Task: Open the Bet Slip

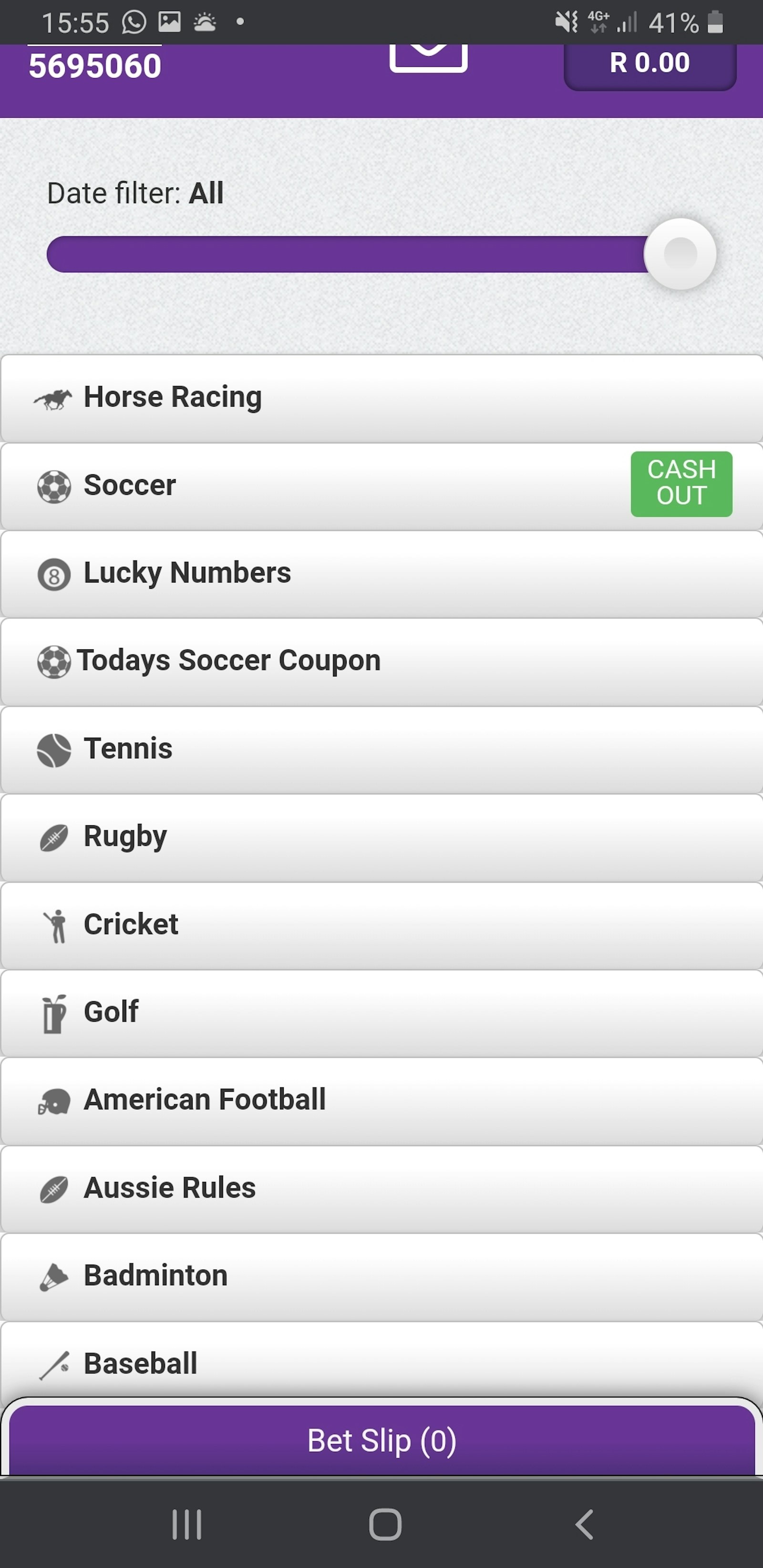Action: 381,1441
